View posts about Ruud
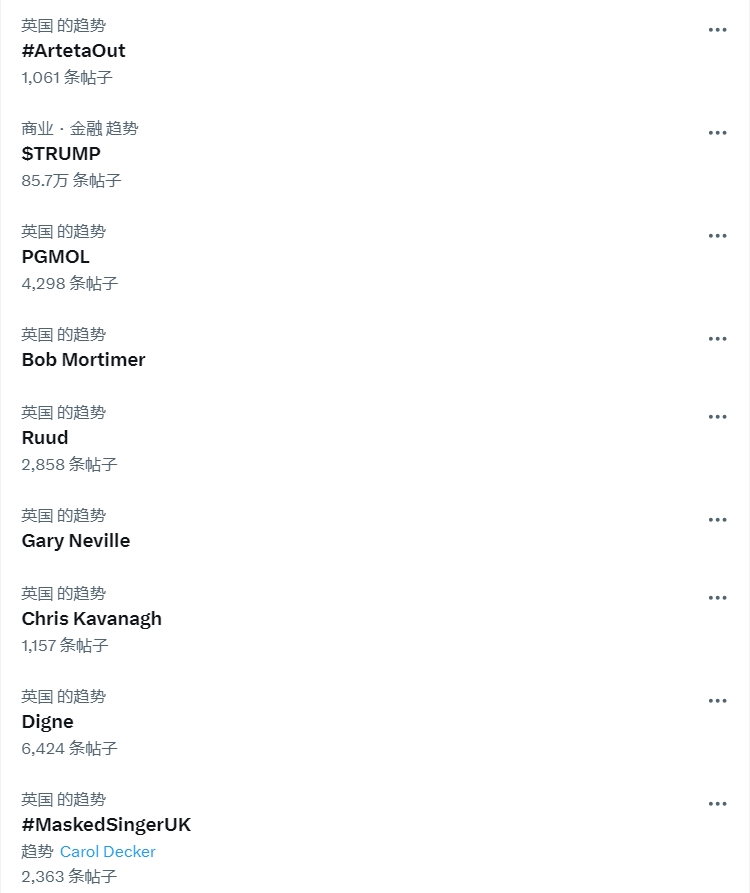The image size is (750, 893). [x=45, y=437]
